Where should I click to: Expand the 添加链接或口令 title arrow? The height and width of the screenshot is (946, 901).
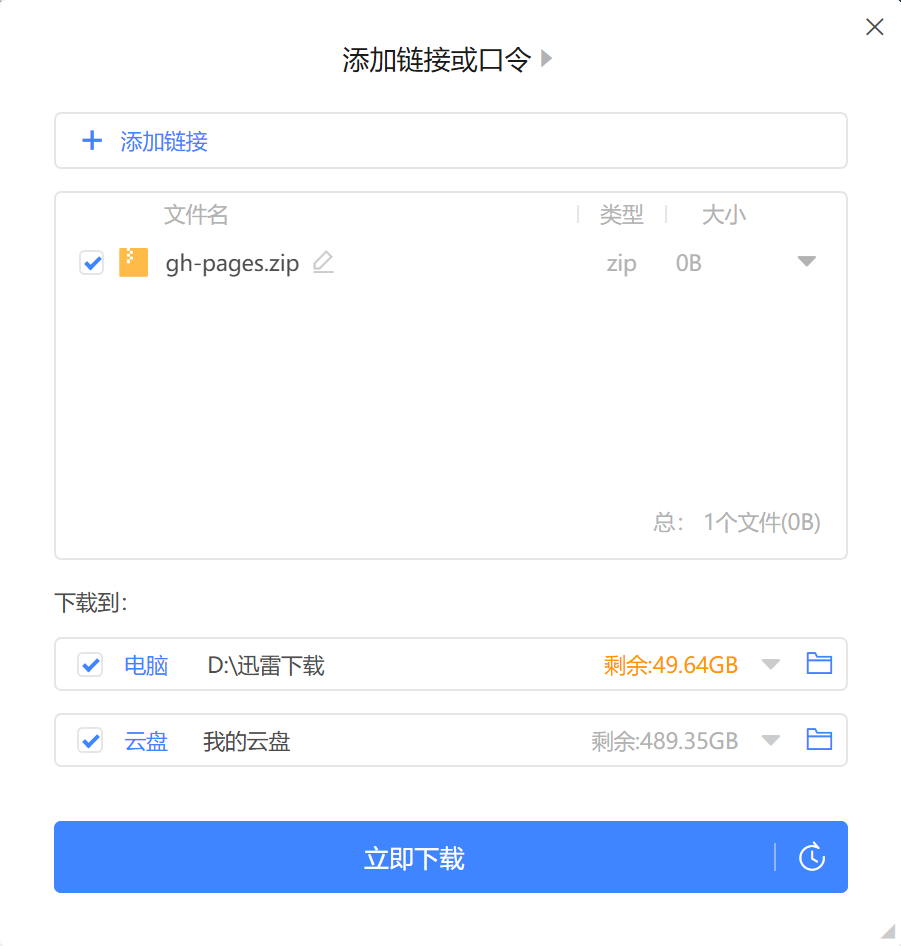click(546, 59)
